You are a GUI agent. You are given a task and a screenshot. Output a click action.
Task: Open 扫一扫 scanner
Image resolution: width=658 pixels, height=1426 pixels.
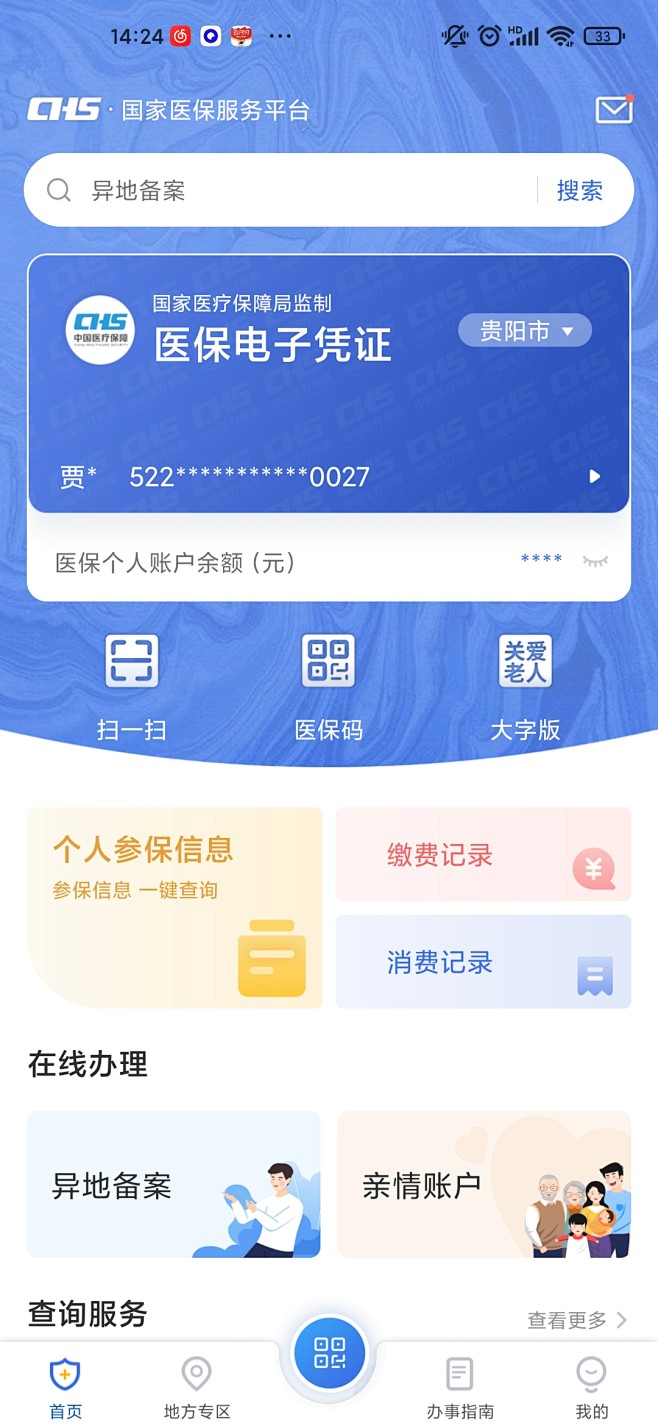click(x=131, y=685)
